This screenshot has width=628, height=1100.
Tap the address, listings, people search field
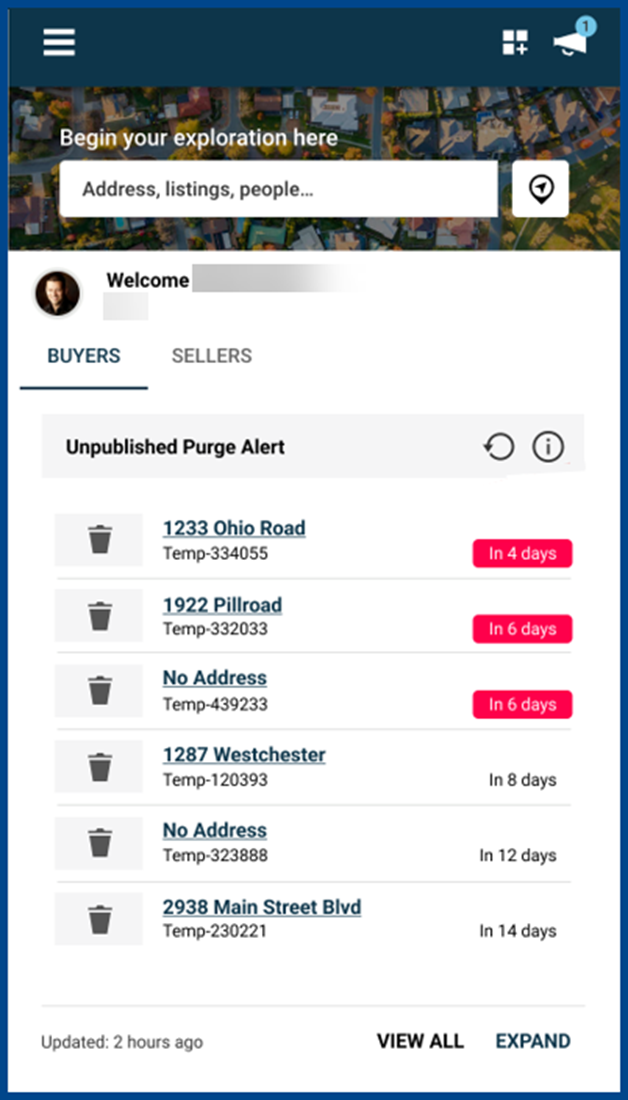tap(278, 189)
